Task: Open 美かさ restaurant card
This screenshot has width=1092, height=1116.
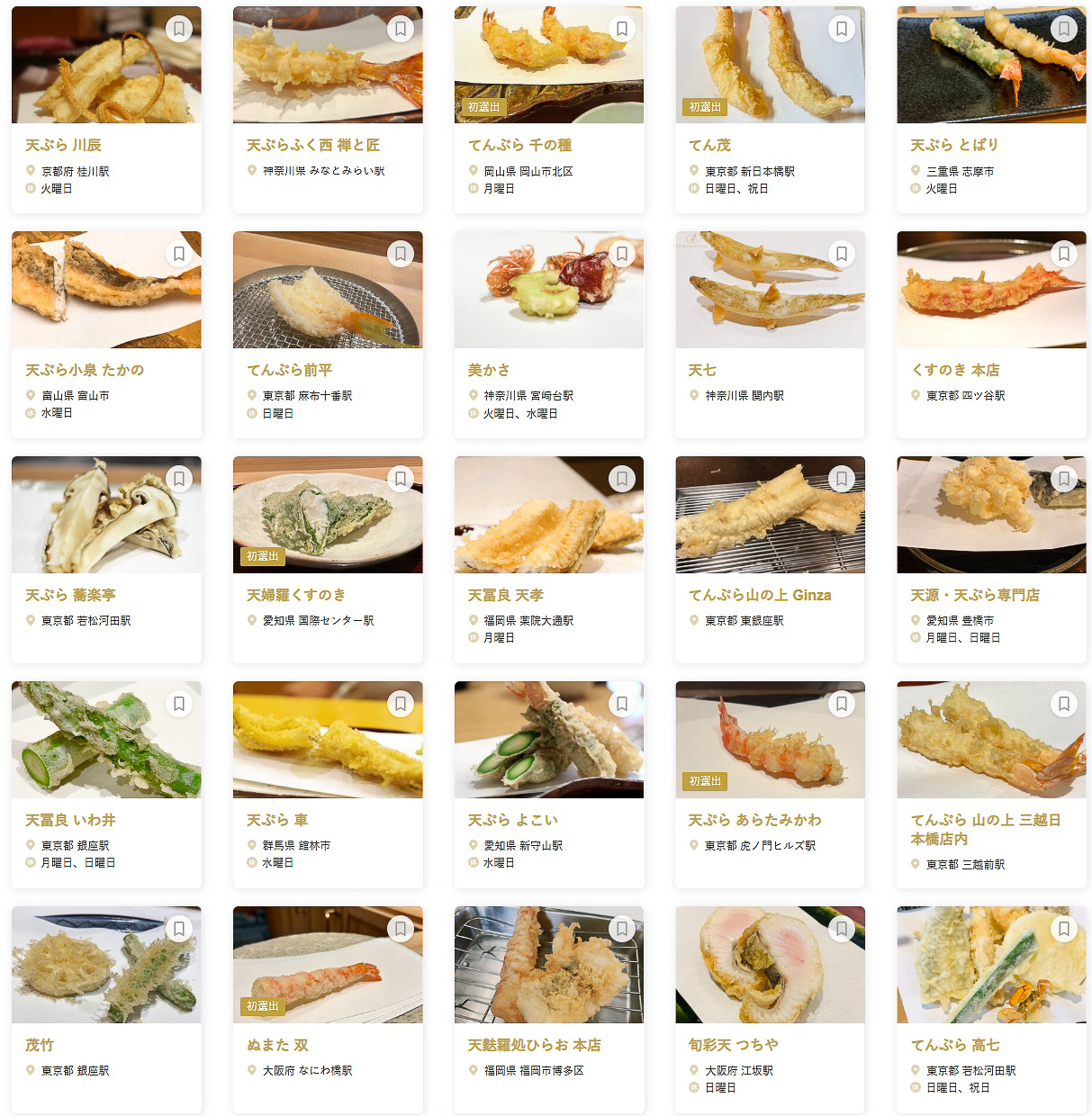Action: point(489,370)
